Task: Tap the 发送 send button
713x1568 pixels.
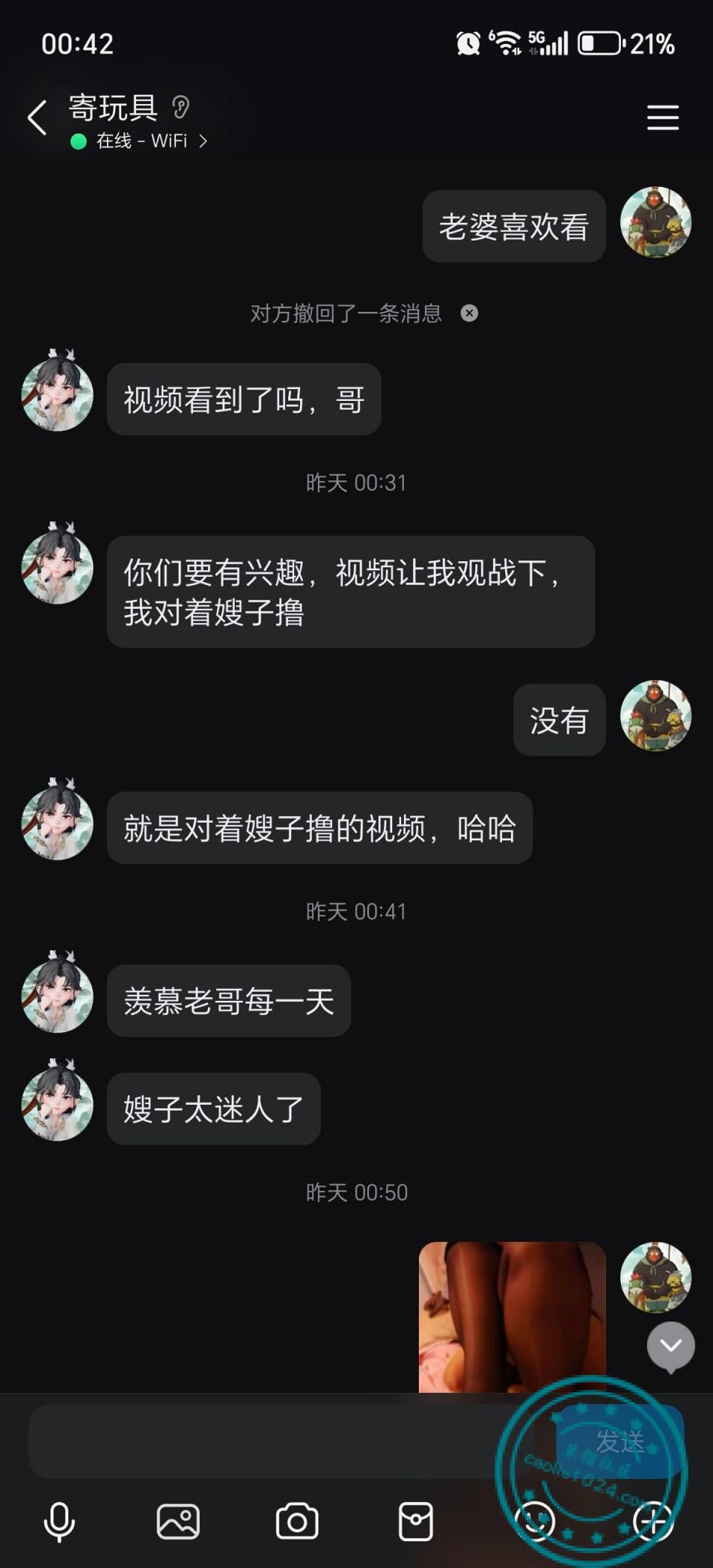Action: click(619, 1440)
